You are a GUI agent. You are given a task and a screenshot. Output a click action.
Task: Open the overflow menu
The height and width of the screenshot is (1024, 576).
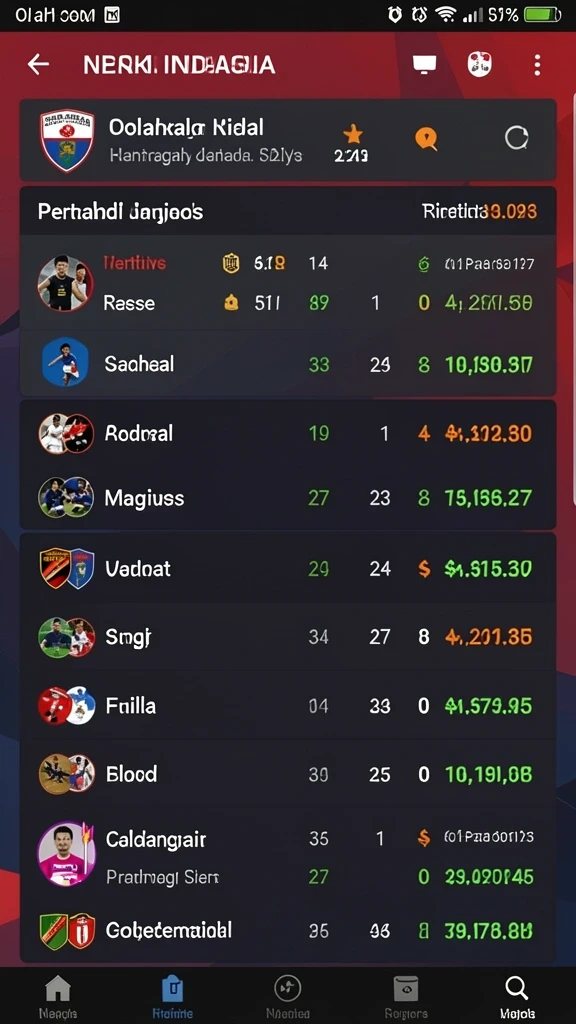537,65
